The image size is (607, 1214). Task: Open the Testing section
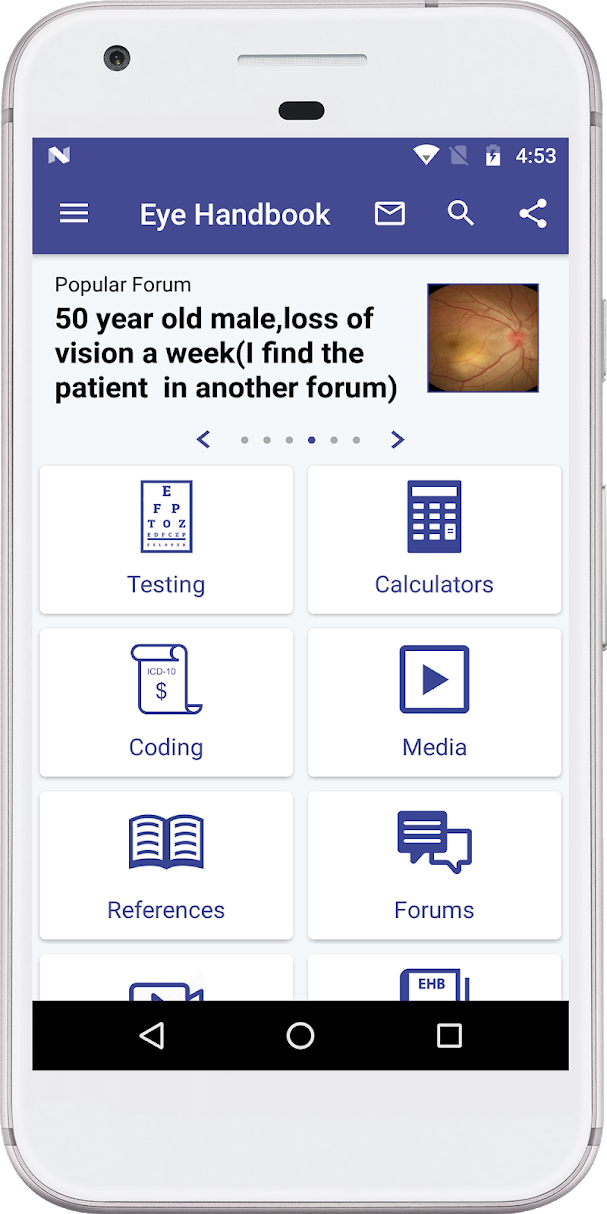(x=166, y=540)
